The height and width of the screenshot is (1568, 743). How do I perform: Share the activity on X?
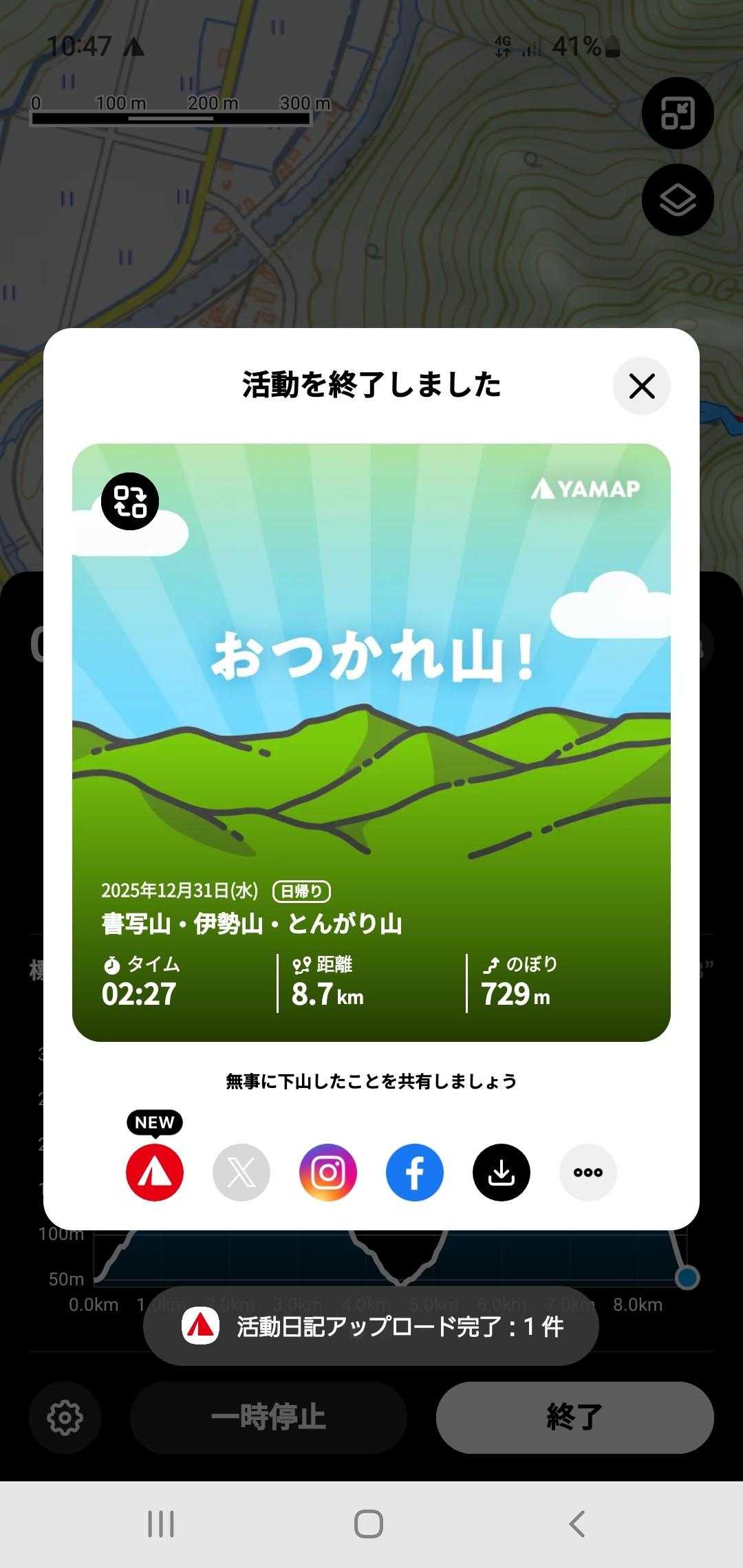(241, 1173)
